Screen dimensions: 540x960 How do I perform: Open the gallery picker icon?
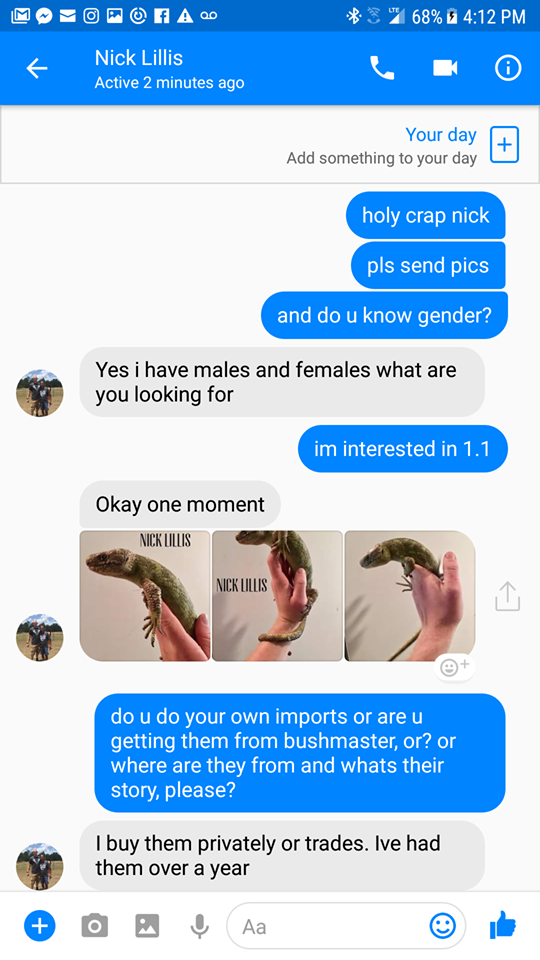pyautogui.click(x=147, y=926)
